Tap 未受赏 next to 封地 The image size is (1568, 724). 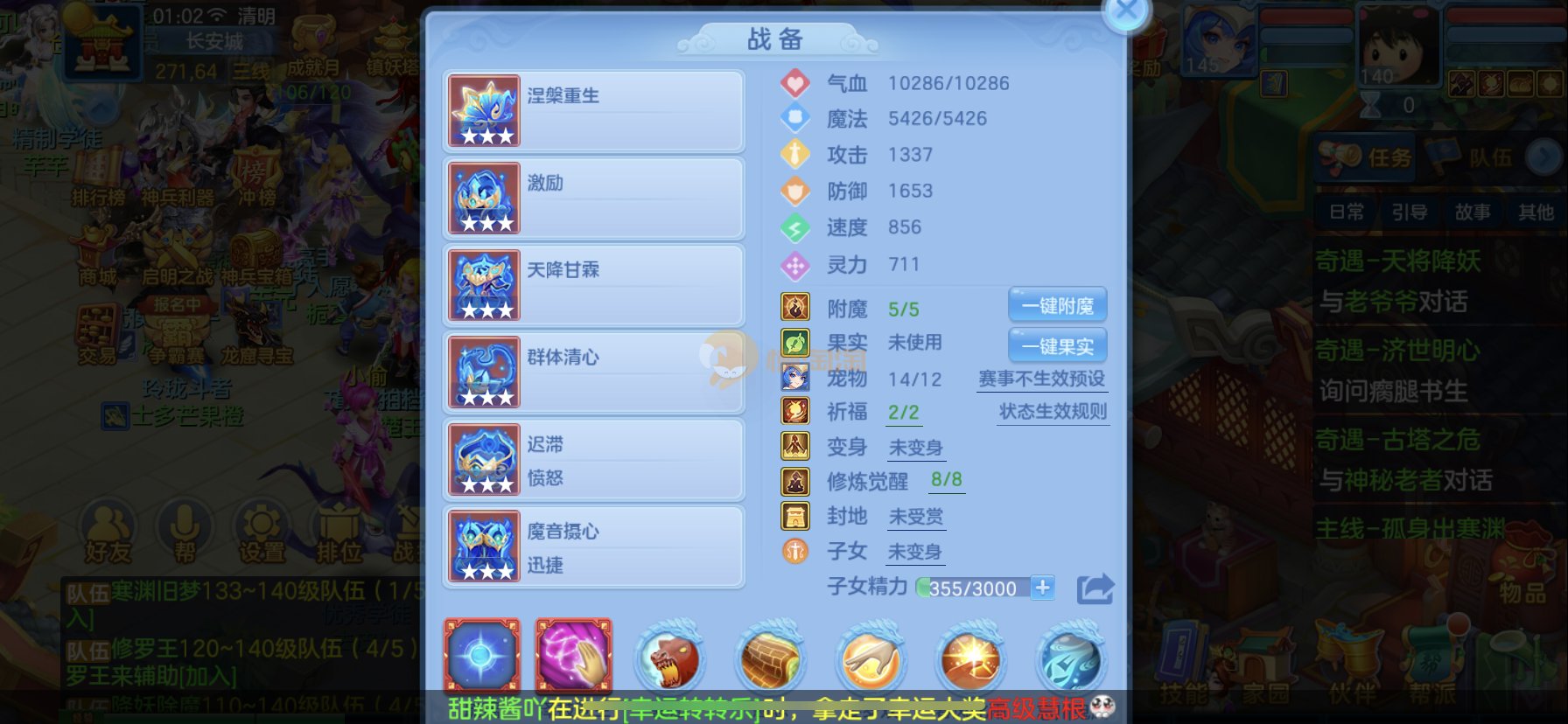pyautogui.click(x=915, y=517)
